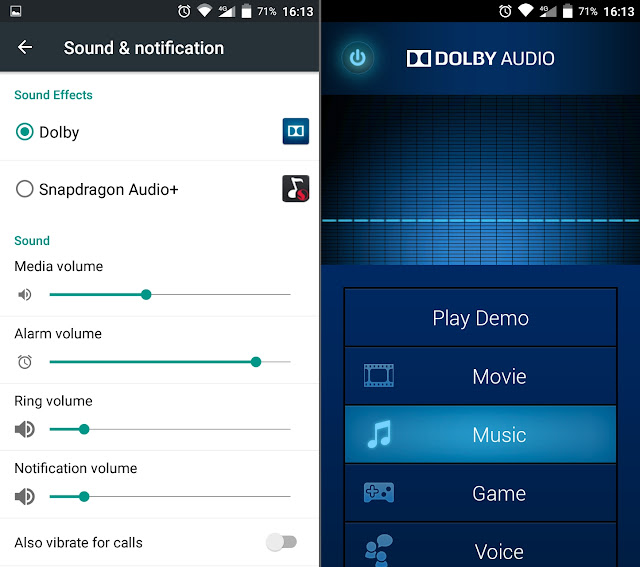Open the Snapdragon Audio+ app icon
Screen dimensions: 640x567
[295, 189]
